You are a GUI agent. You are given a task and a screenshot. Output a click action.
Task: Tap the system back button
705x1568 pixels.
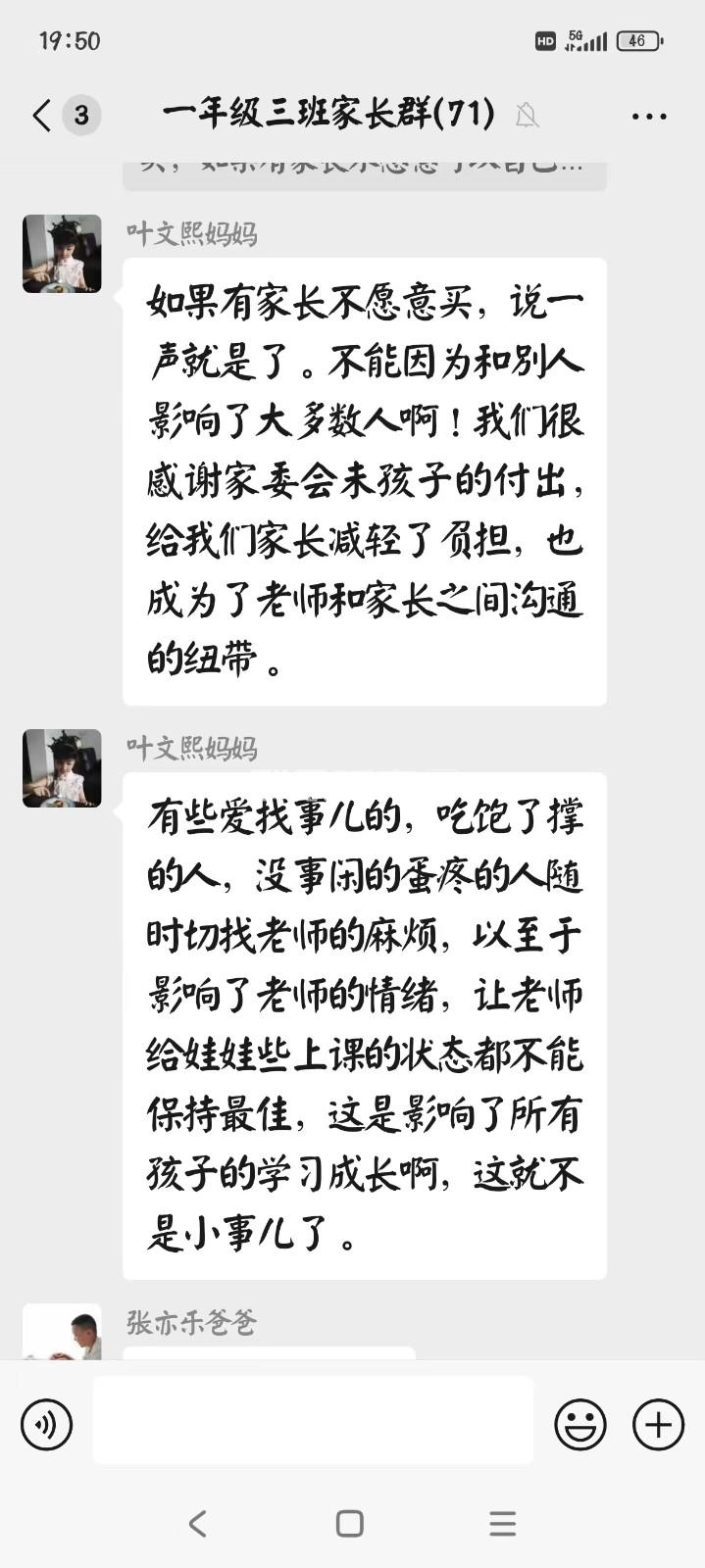(197, 1524)
